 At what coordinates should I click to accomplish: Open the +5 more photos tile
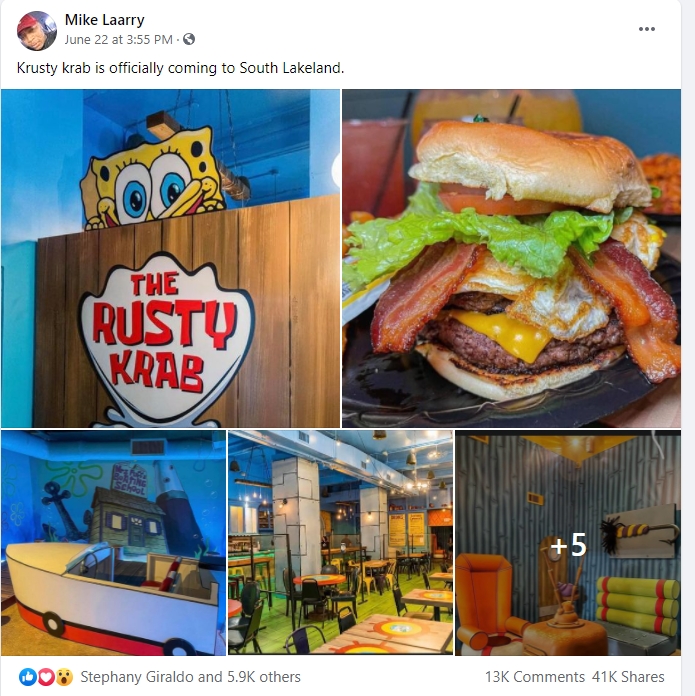(x=568, y=542)
